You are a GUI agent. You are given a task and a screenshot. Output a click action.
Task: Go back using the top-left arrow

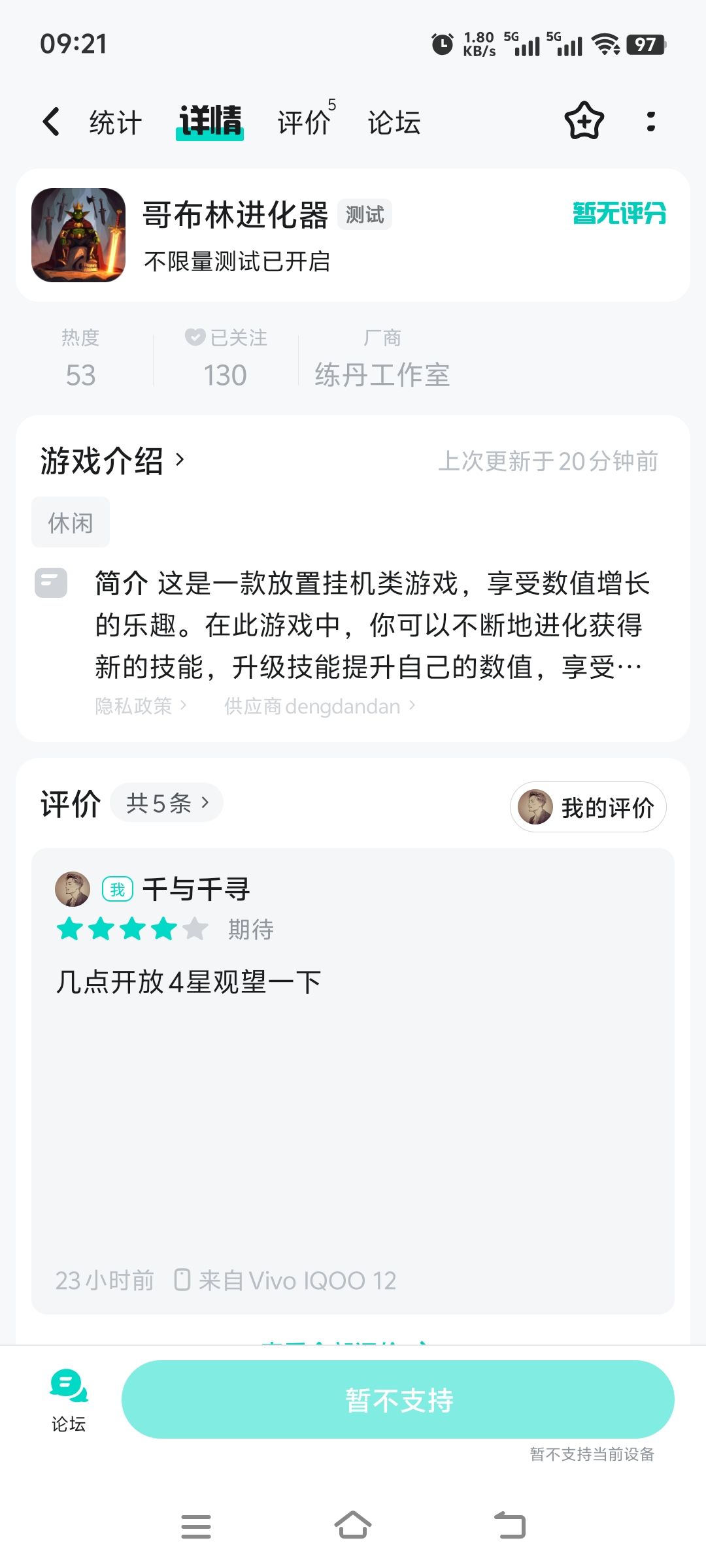click(x=51, y=122)
